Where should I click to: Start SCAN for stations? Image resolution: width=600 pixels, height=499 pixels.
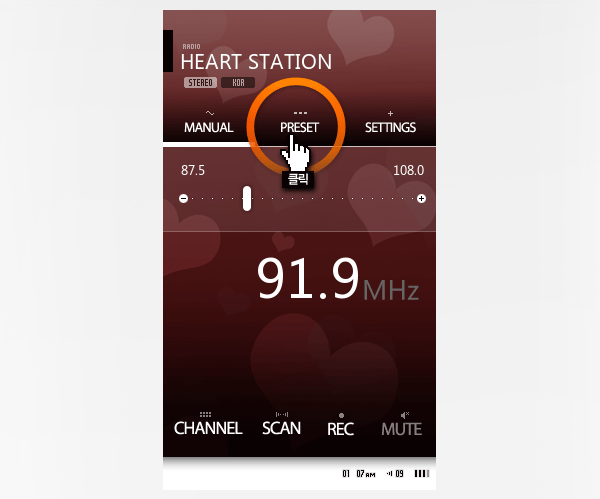click(x=281, y=427)
